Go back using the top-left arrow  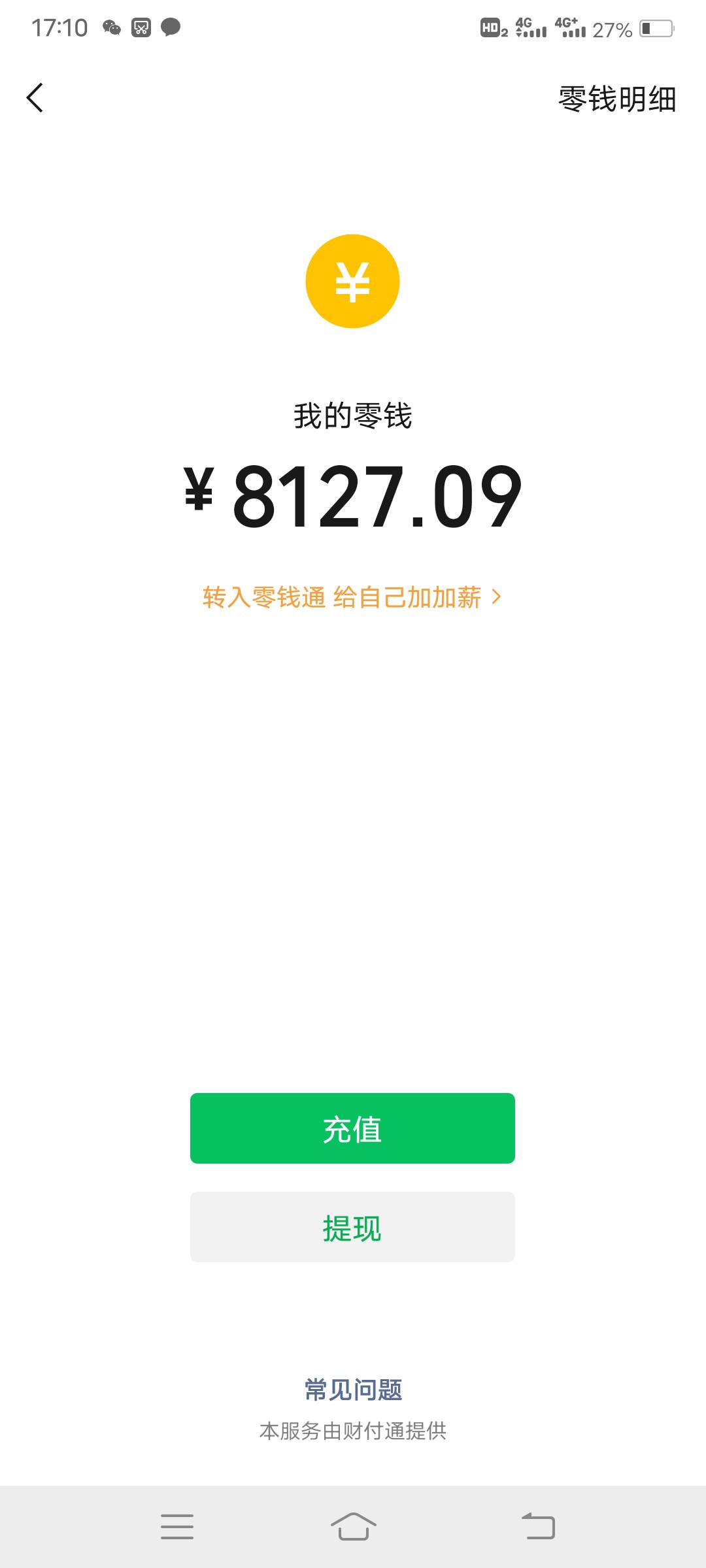(35, 98)
